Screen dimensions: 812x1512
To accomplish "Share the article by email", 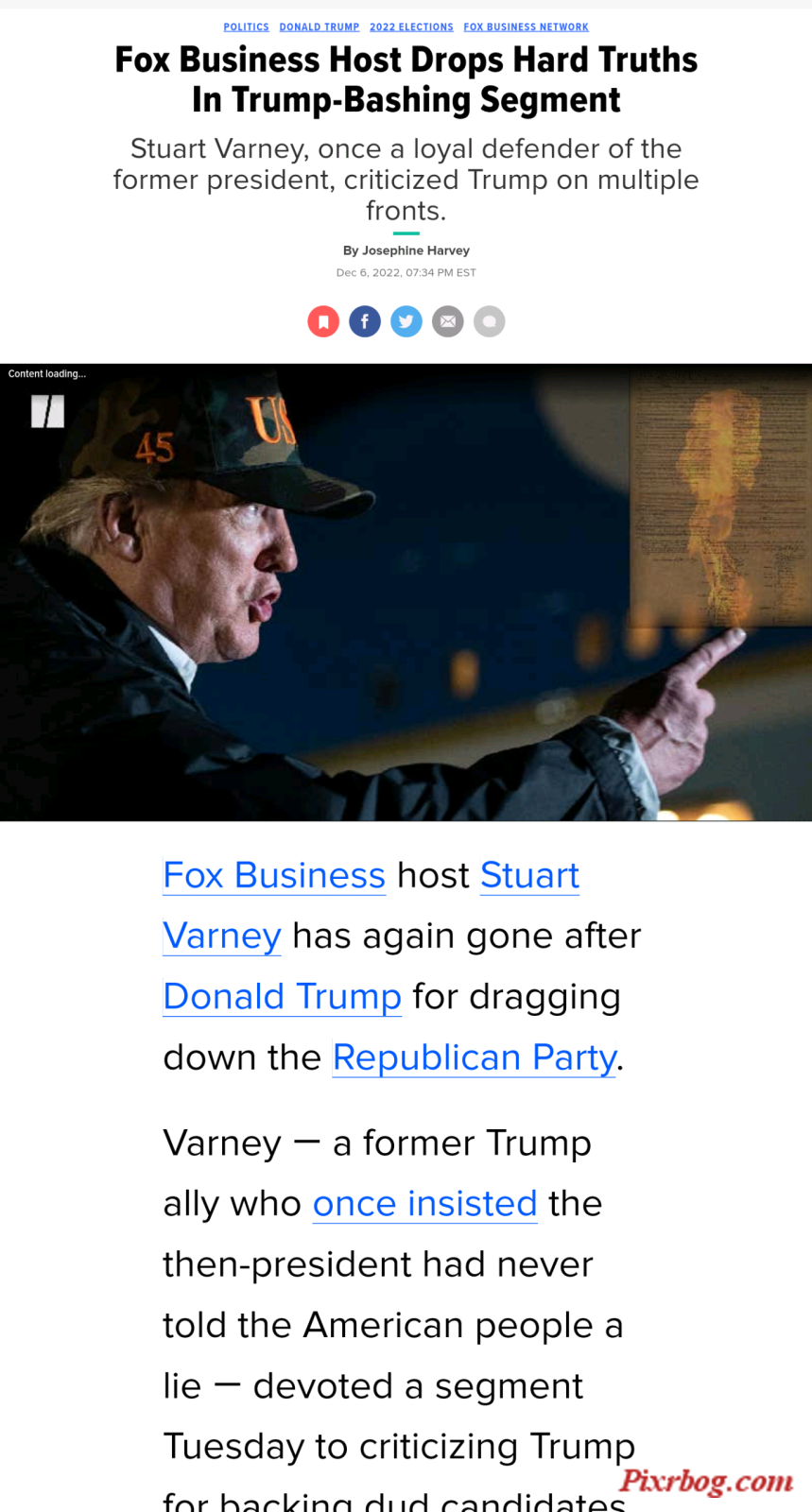I will [448, 321].
